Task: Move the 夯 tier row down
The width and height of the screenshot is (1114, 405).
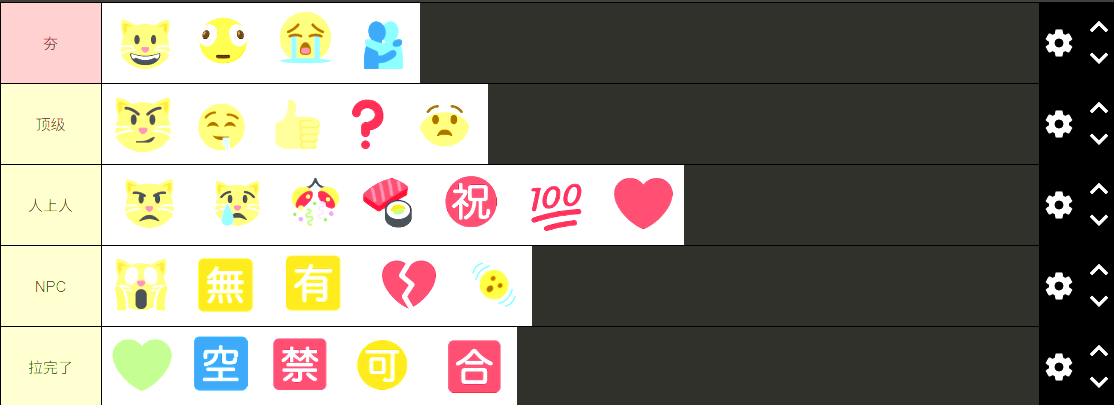Action: (x=1098, y=59)
